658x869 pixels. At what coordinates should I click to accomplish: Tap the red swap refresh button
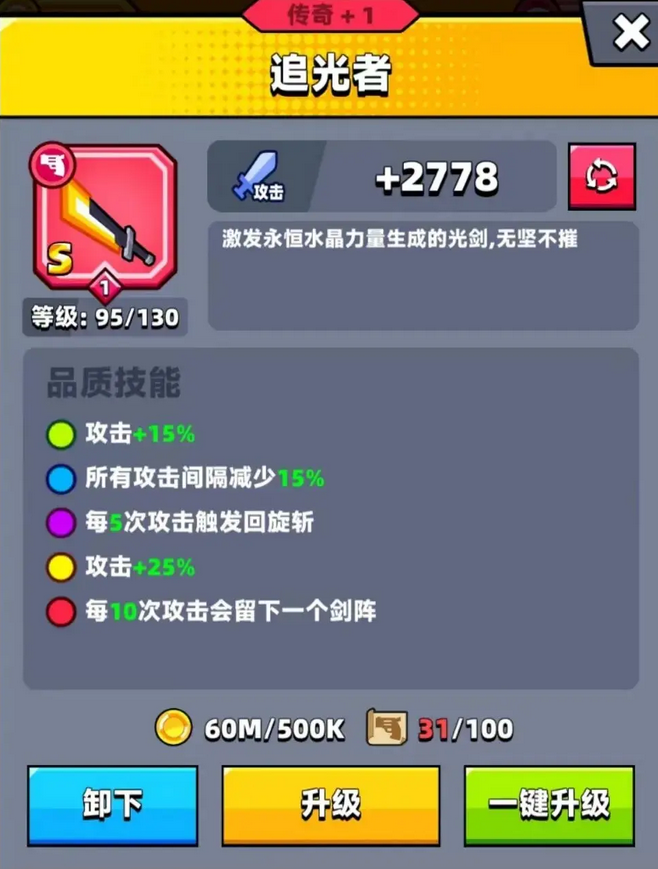(602, 177)
